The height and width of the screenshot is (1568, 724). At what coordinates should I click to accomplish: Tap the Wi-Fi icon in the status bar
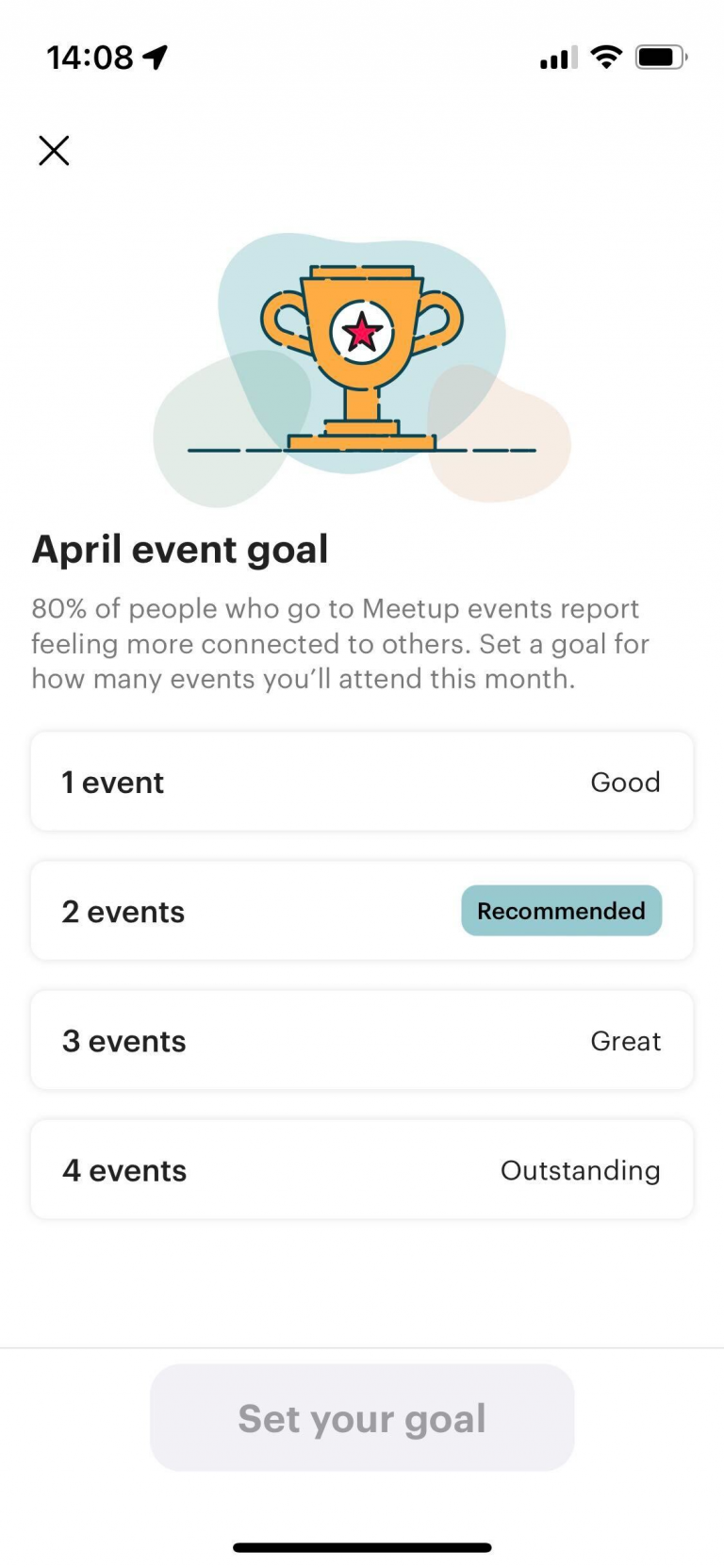coord(606,57)
